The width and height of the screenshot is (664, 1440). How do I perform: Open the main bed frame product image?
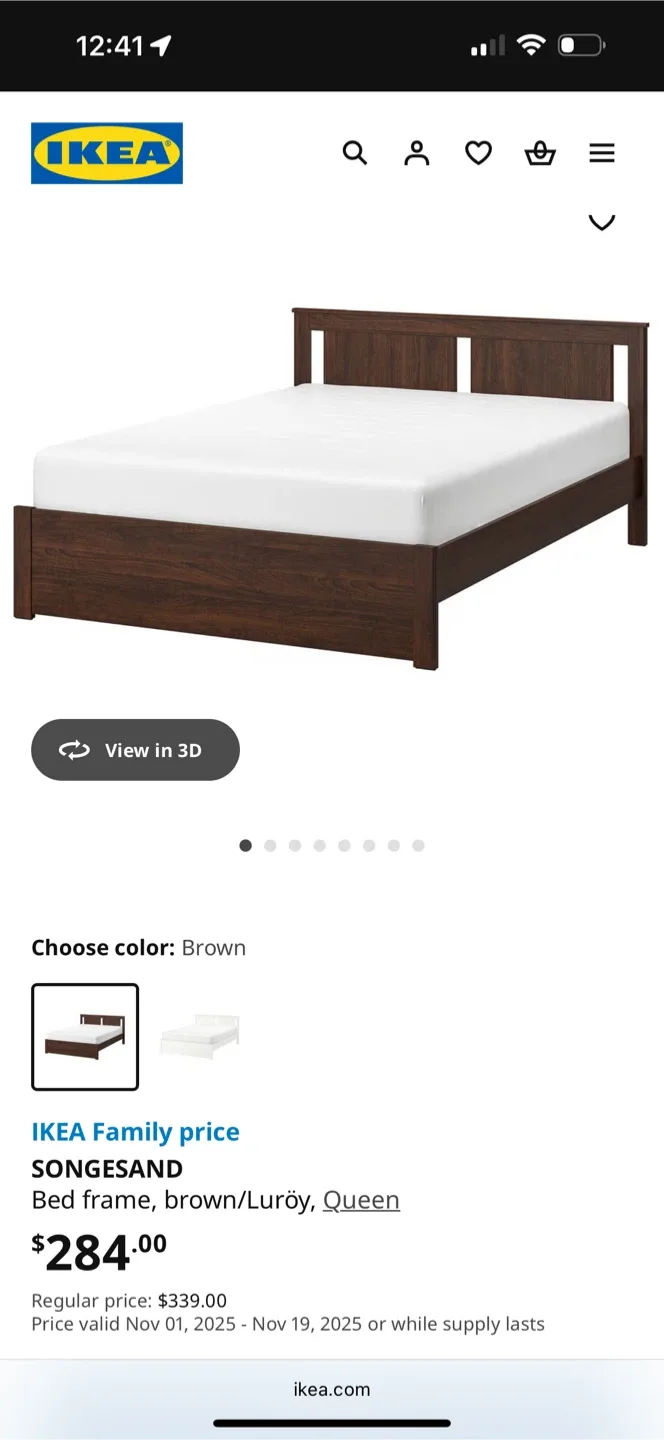point(332,490)
